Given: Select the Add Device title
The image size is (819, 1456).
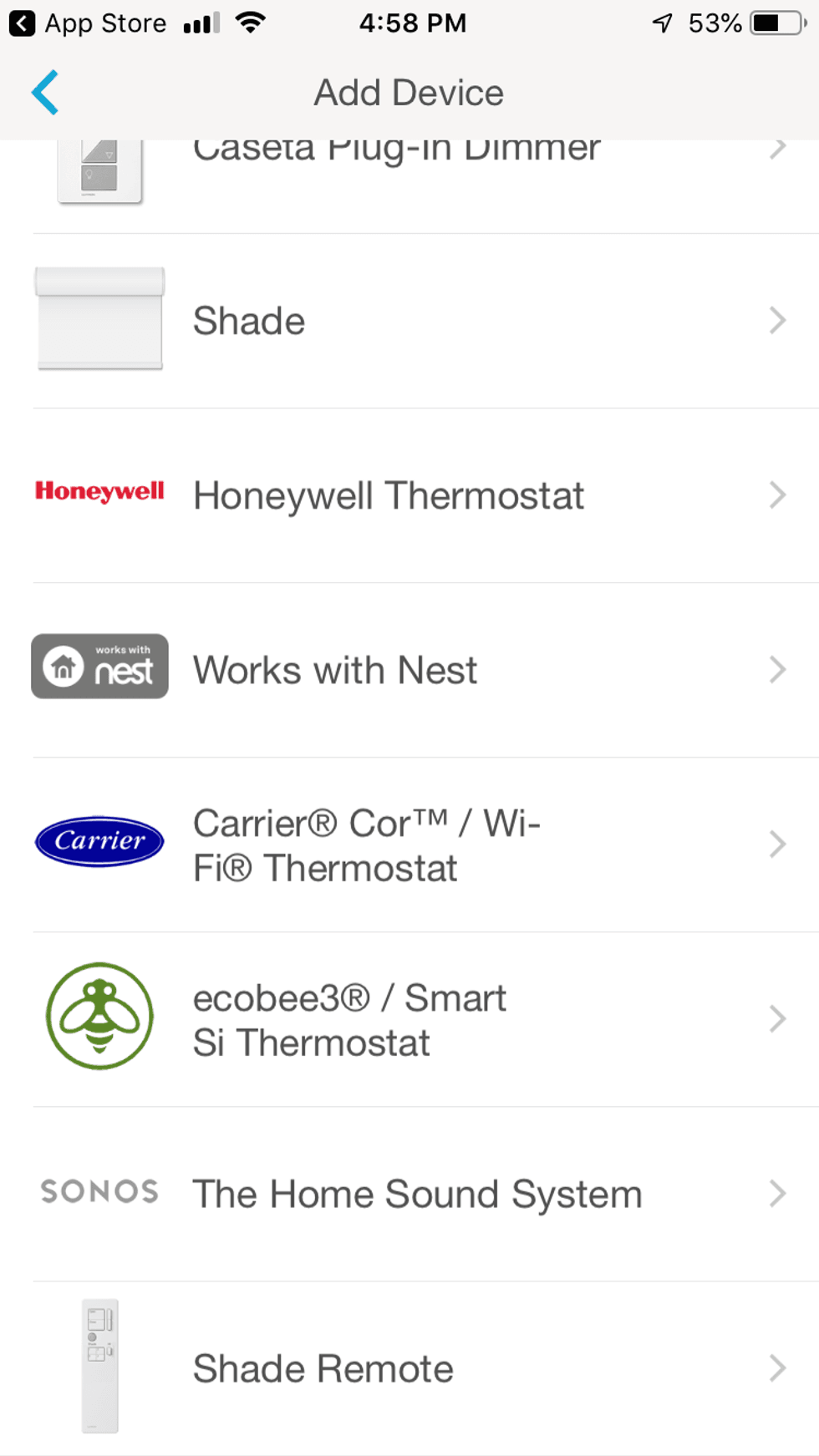Looking at the screenshot, I should pos(408,92).
